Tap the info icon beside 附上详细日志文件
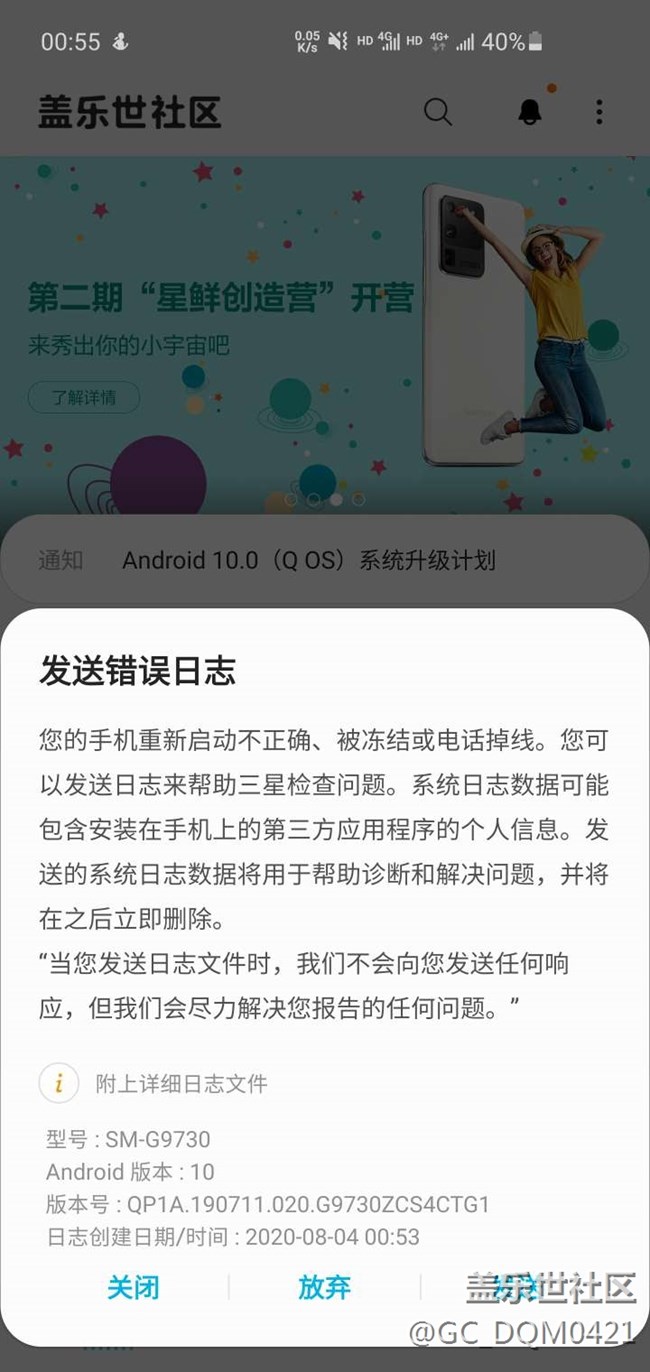 [x=59, y=1082]
